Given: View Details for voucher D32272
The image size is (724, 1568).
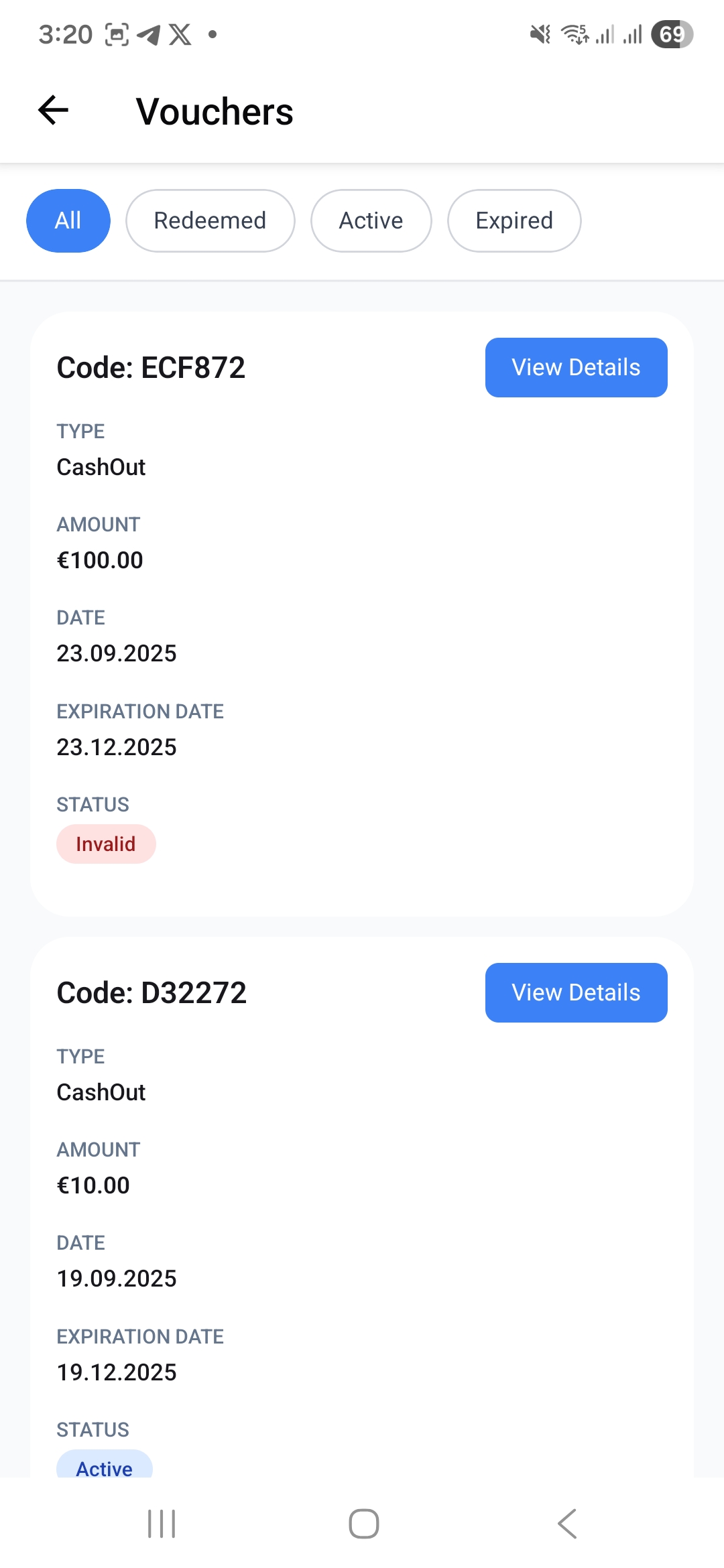Looking at the screenshot, I should coord(575,992).
